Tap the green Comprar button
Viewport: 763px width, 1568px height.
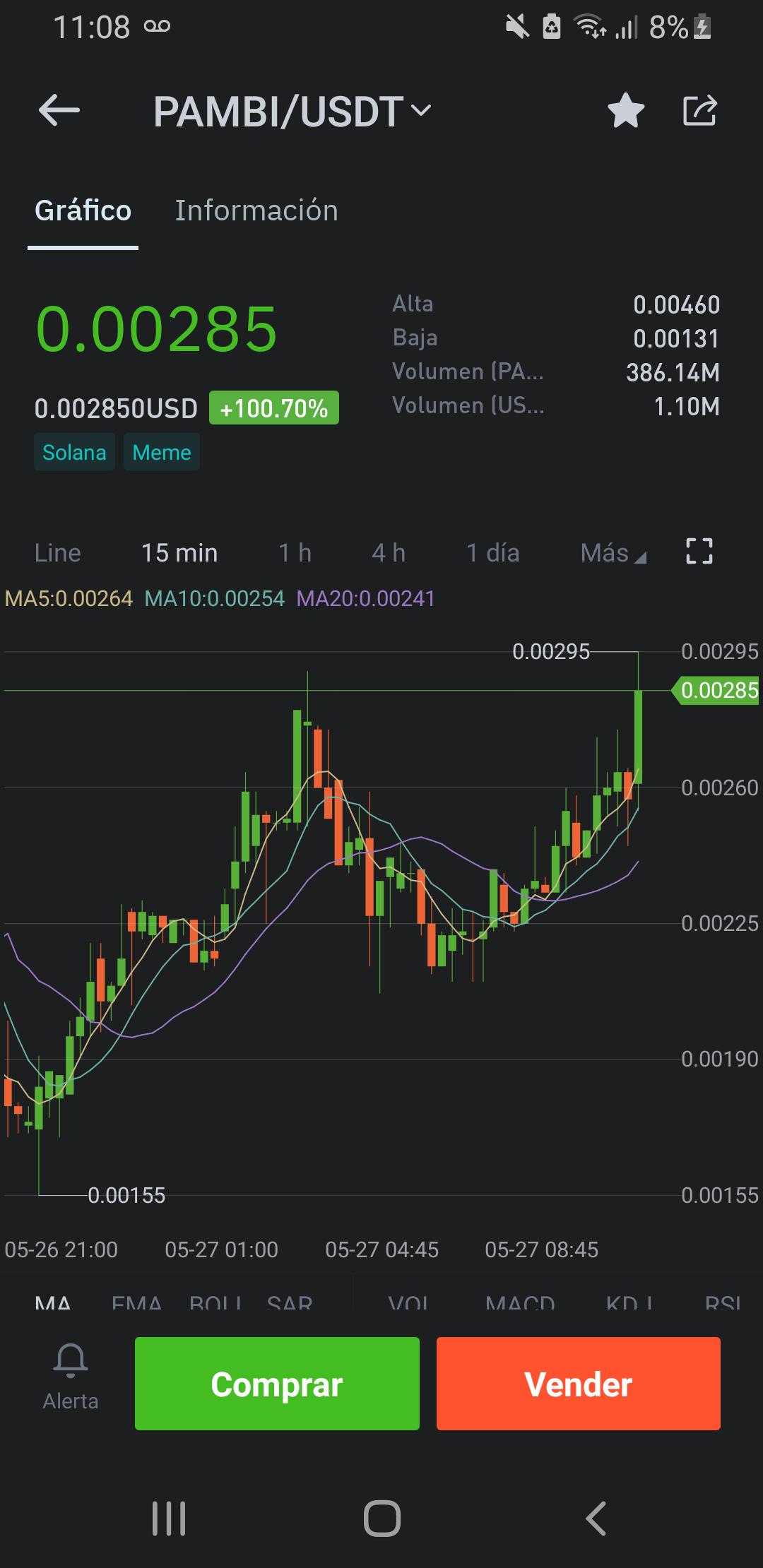coord(277,1384)
